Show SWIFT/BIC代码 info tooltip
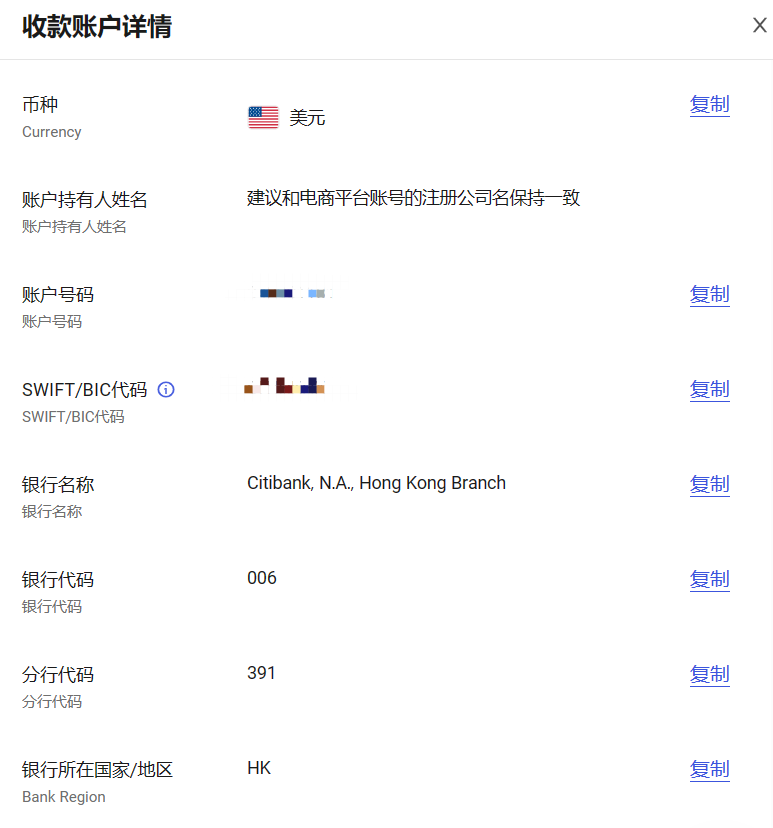Screen dimensions: 773x828 pyautogui.click(x=166, y=390)
